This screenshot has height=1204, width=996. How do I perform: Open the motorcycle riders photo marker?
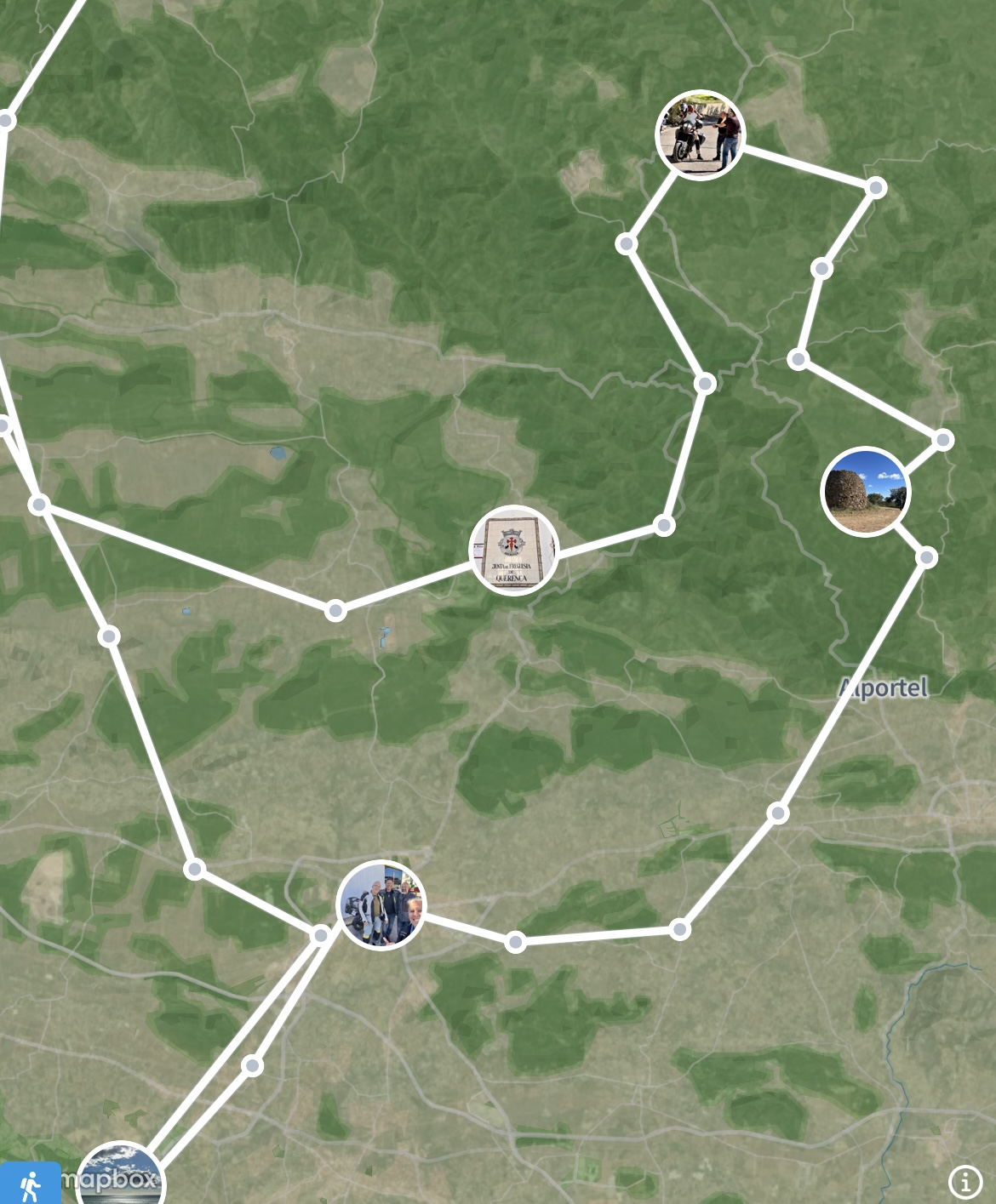click(701, 134)
